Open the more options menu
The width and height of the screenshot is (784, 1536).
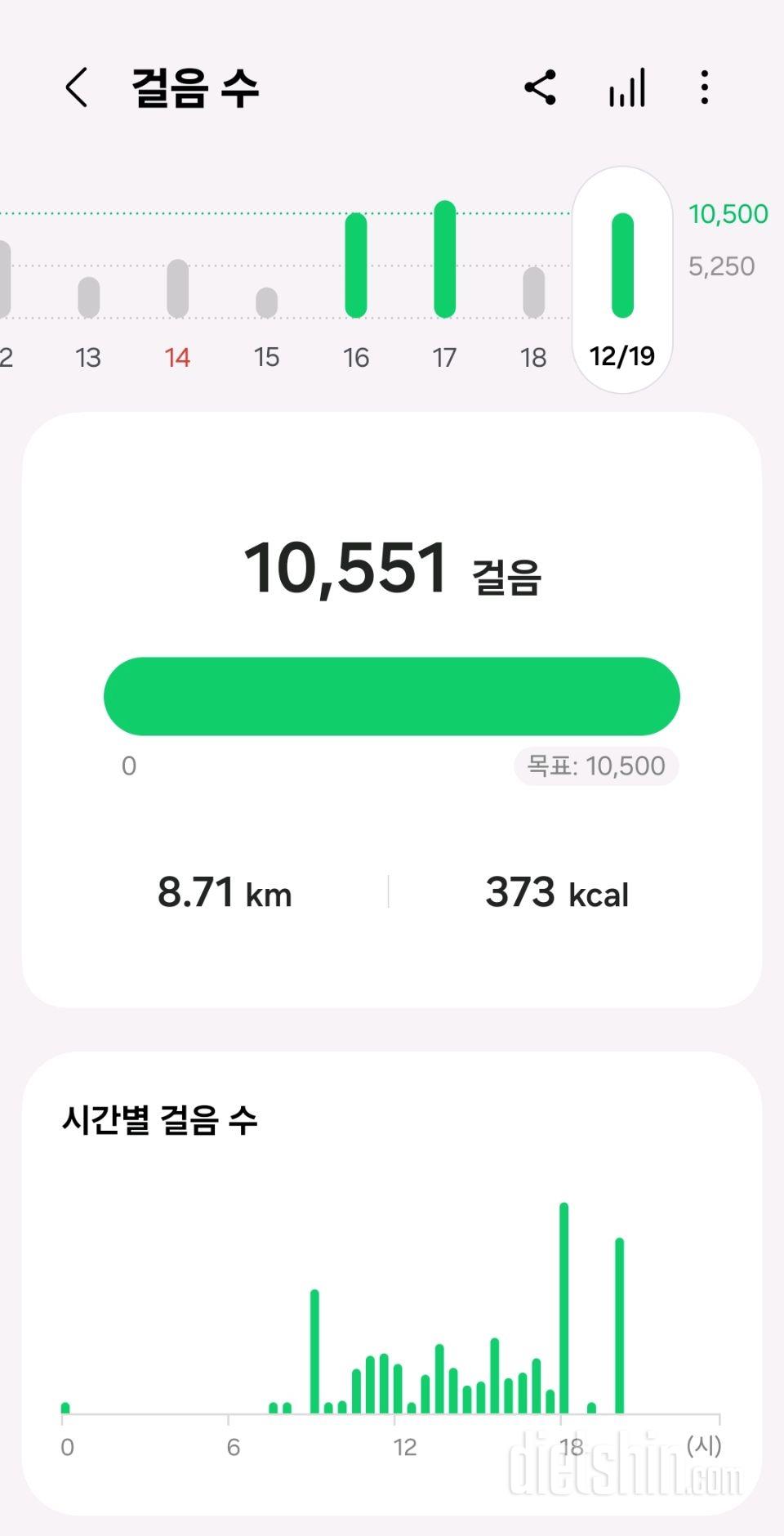(x=704, y=87)
